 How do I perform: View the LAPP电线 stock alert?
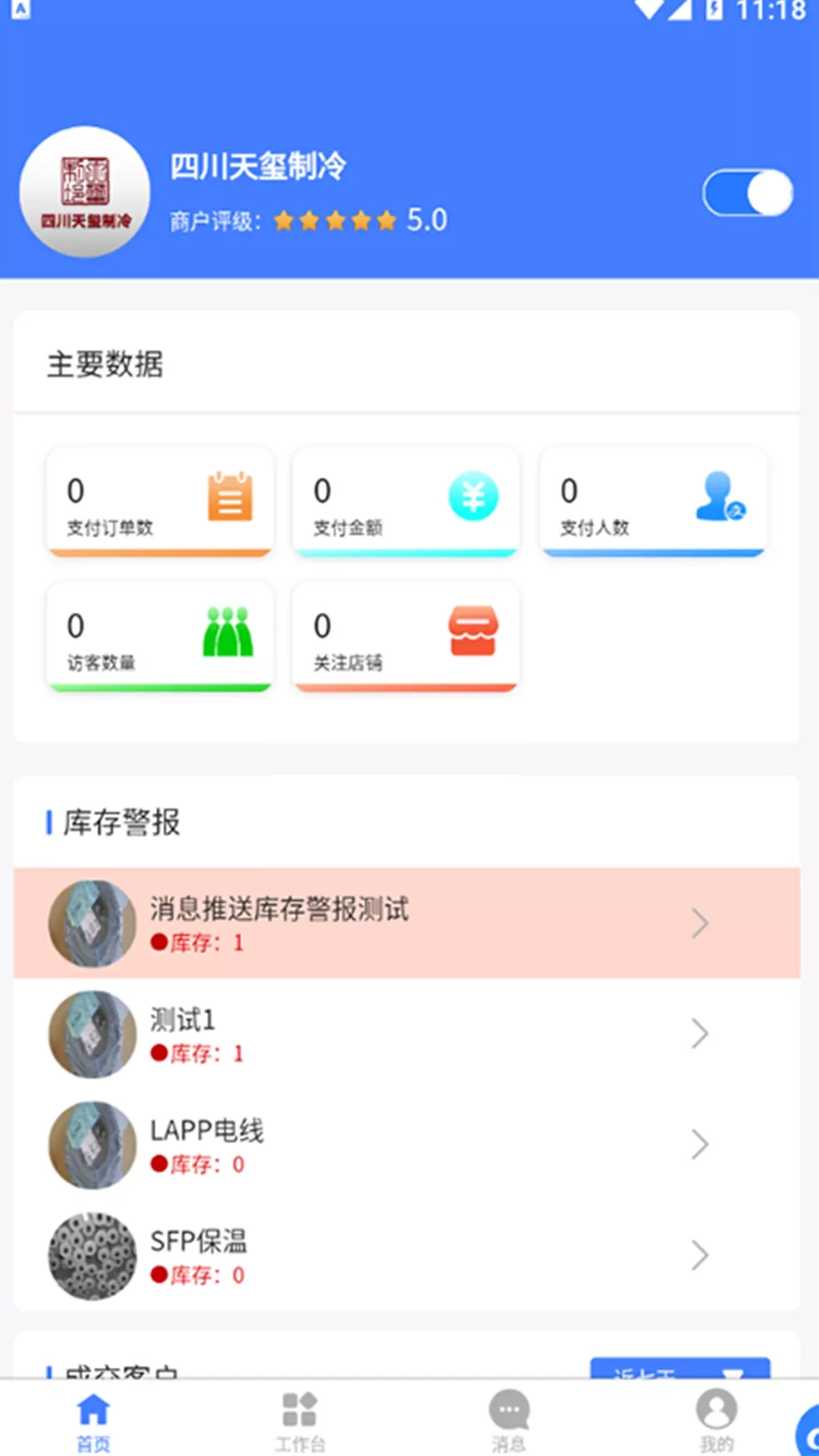pyautogui.click(x=406, y=1144)
